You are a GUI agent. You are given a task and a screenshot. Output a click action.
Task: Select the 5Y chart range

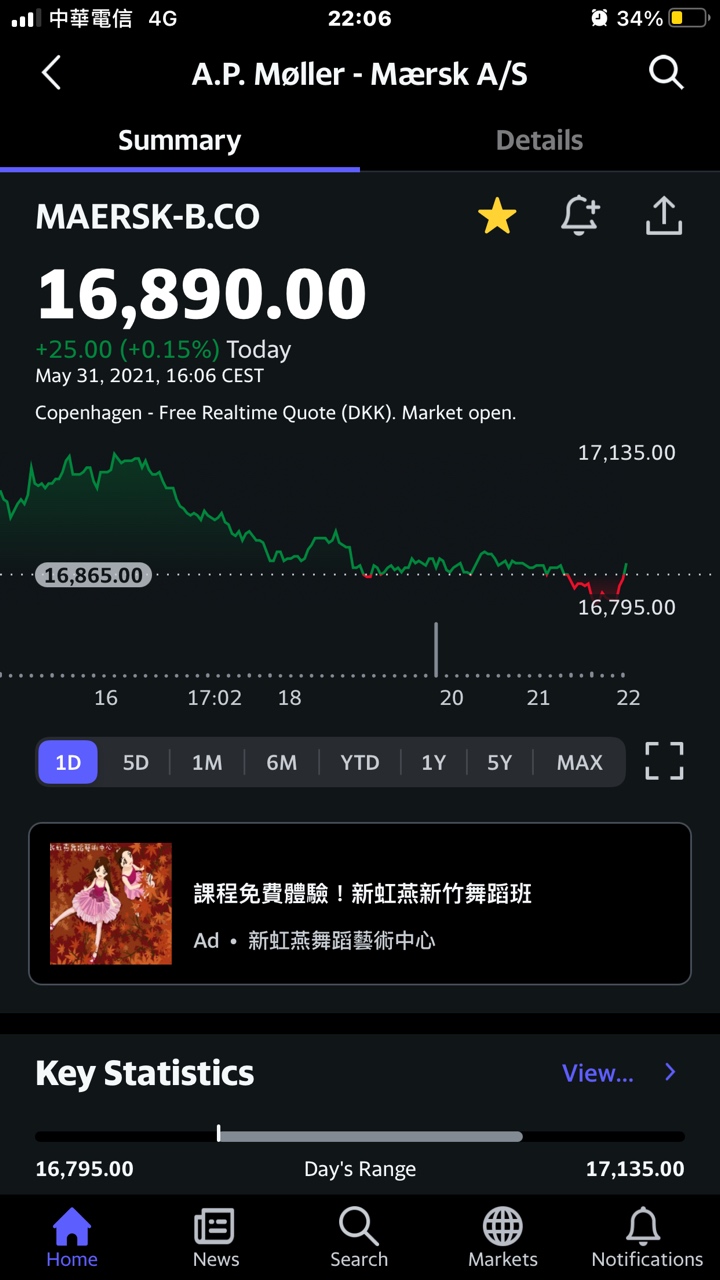(x=499, y=763)
